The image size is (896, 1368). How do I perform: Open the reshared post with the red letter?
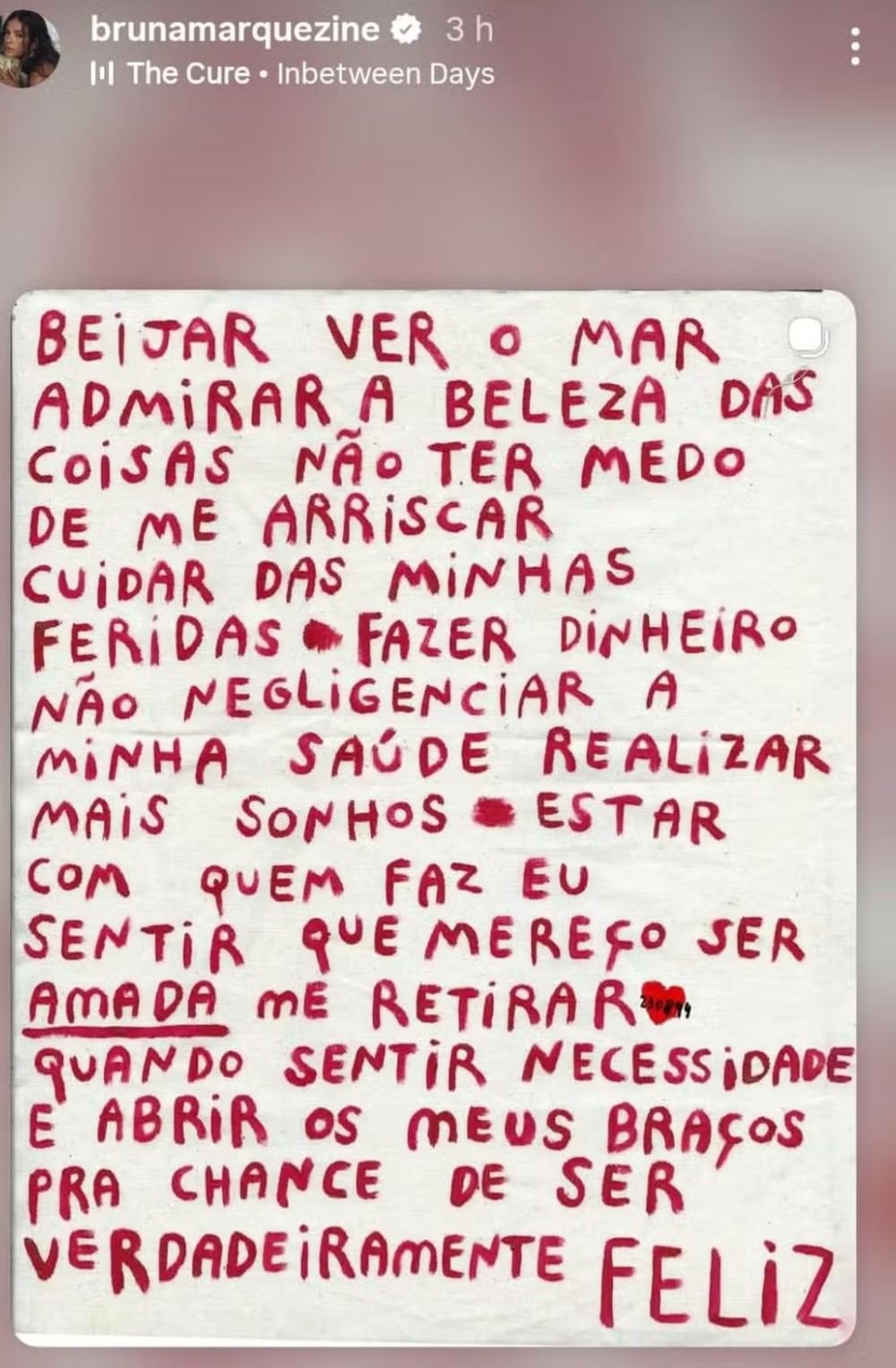tap(435, 815)
